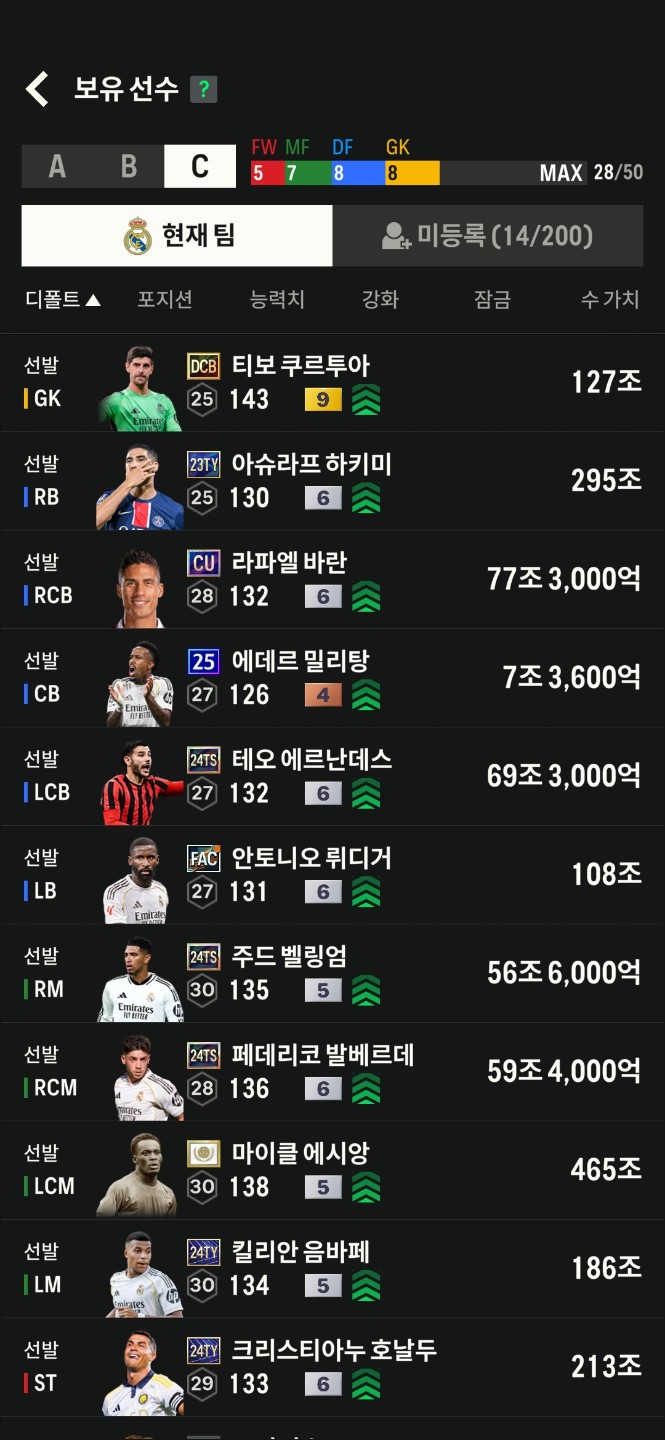Select squad C tab

200,166
